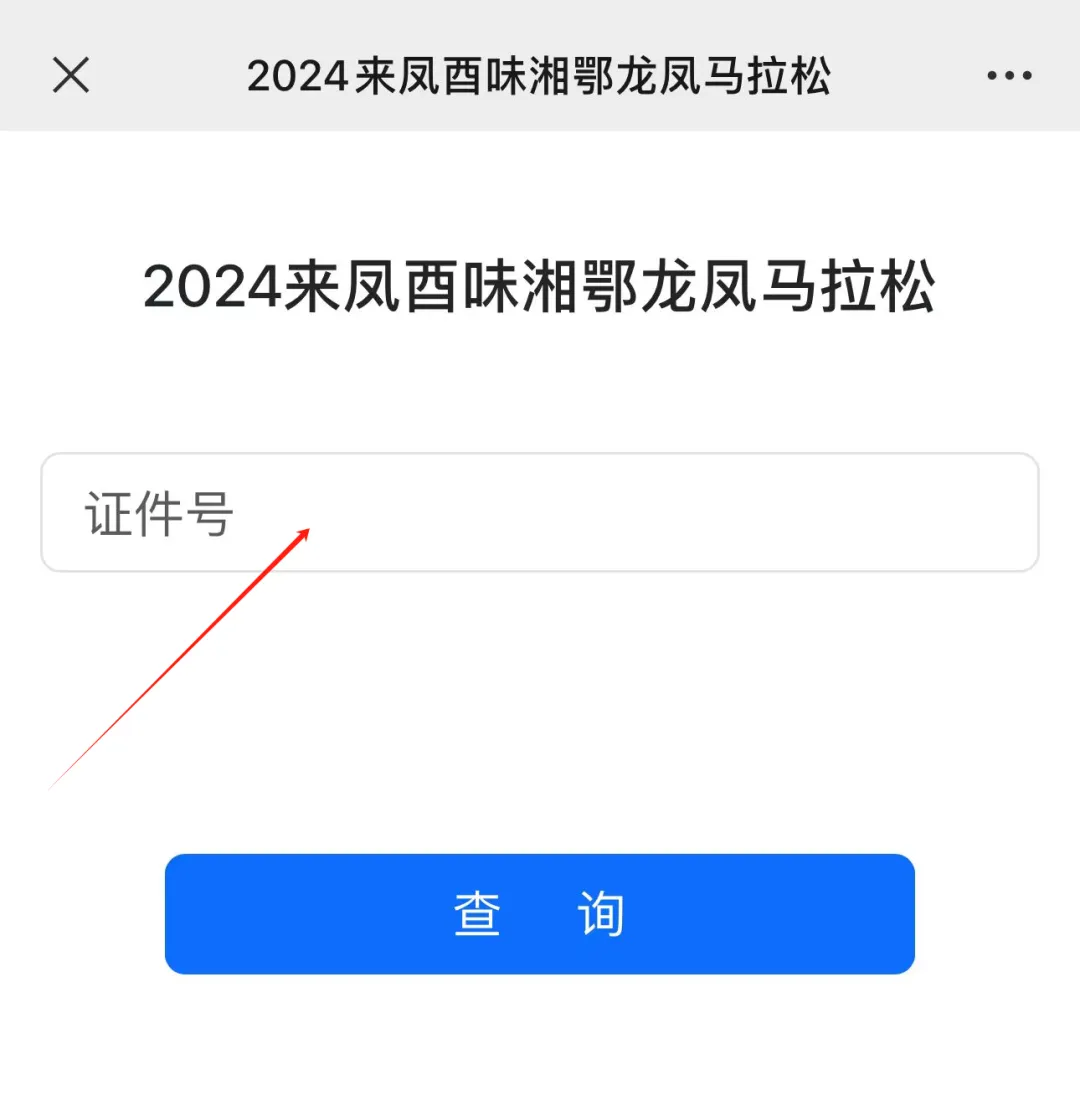This screenshot has height=1100, width=1080.
Task: Close the marathon query page
Action: point(71,75)
